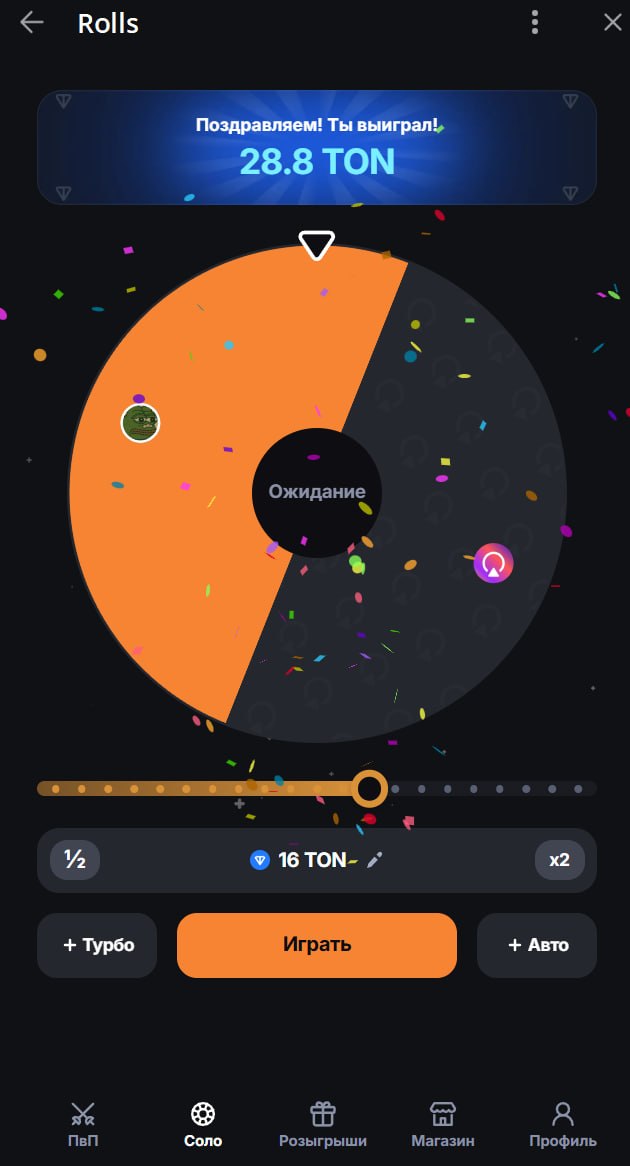The image size is (630, 1166).
Task: Enable the Турбо mode
Action: (x=97, y=945)
